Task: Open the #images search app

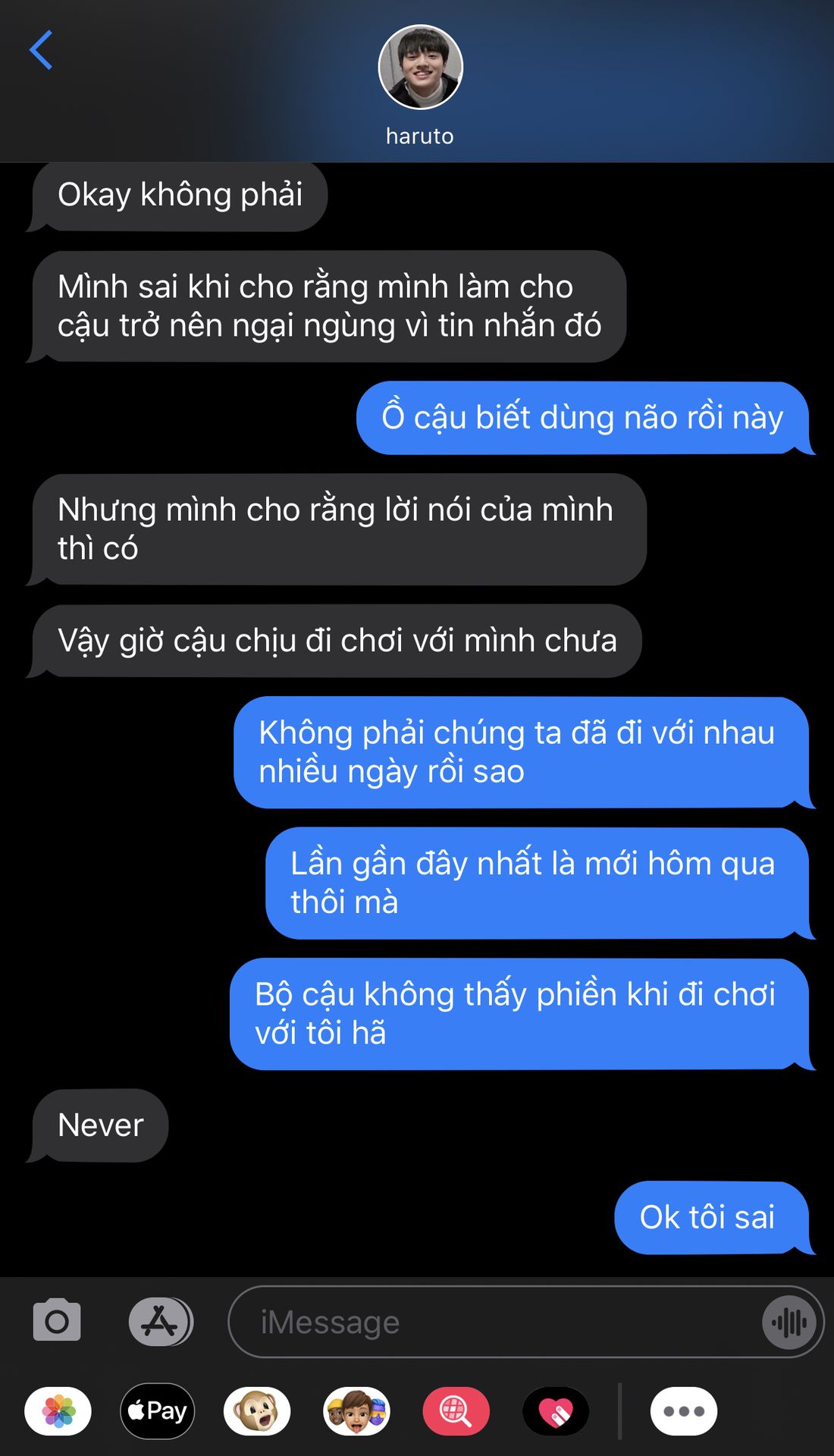Action: (x=456, y=1411)
